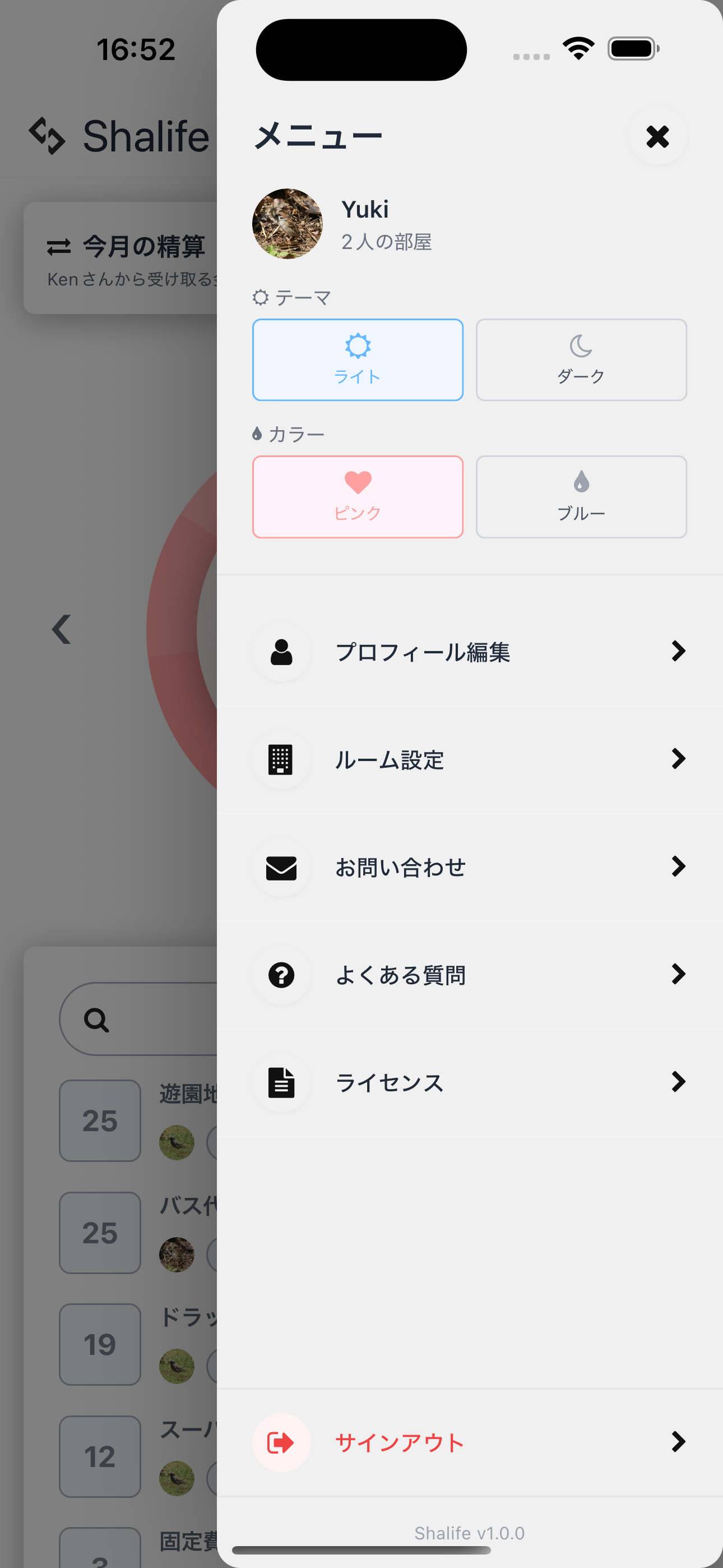Switch the color setting to ブルー

point(580,497)
